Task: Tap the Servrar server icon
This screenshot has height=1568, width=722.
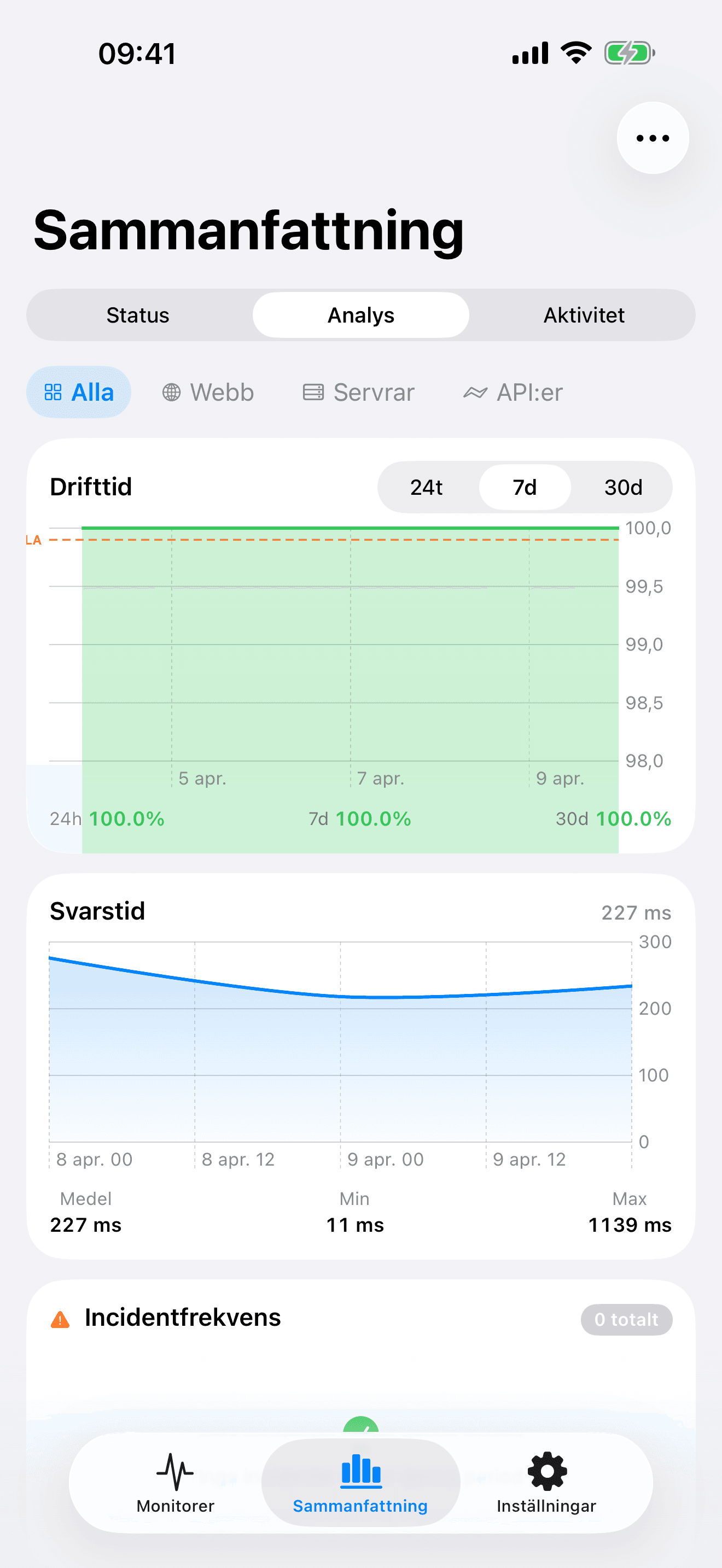Action: click(314, 392)
